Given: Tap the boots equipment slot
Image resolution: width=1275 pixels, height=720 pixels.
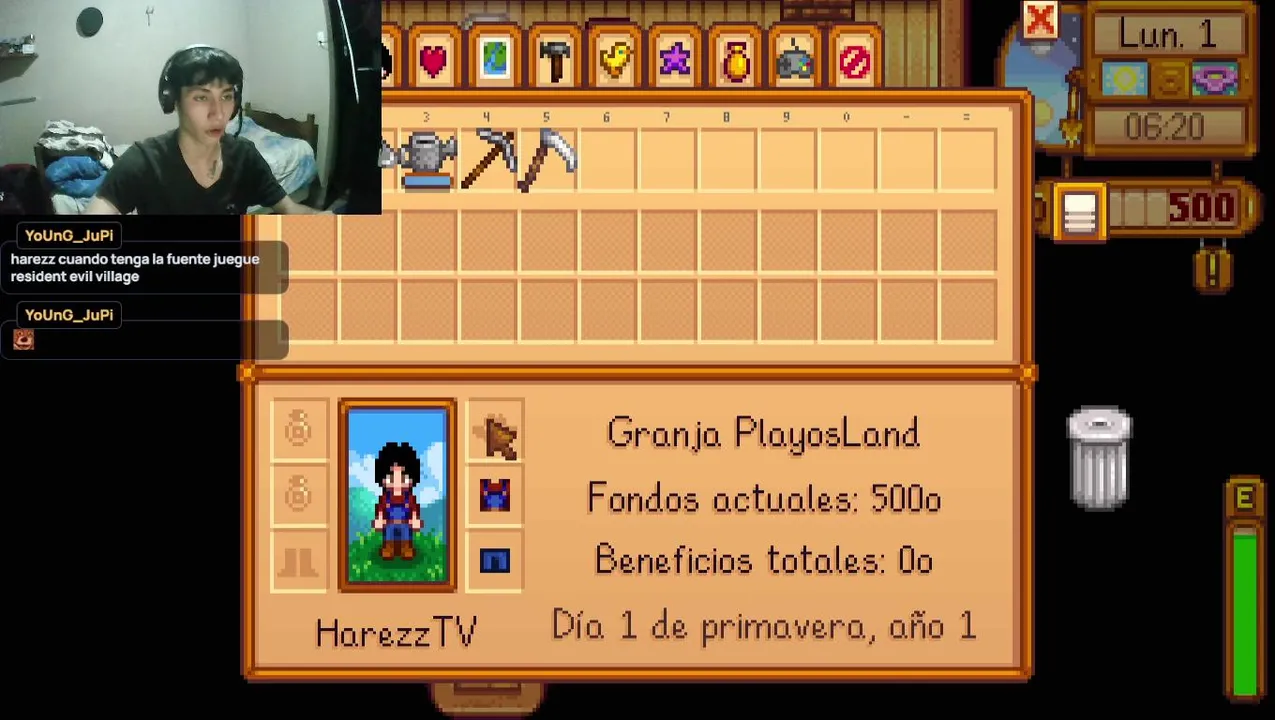Looking at the screenshot, I should pyautogui.click(x=298, y=562).
